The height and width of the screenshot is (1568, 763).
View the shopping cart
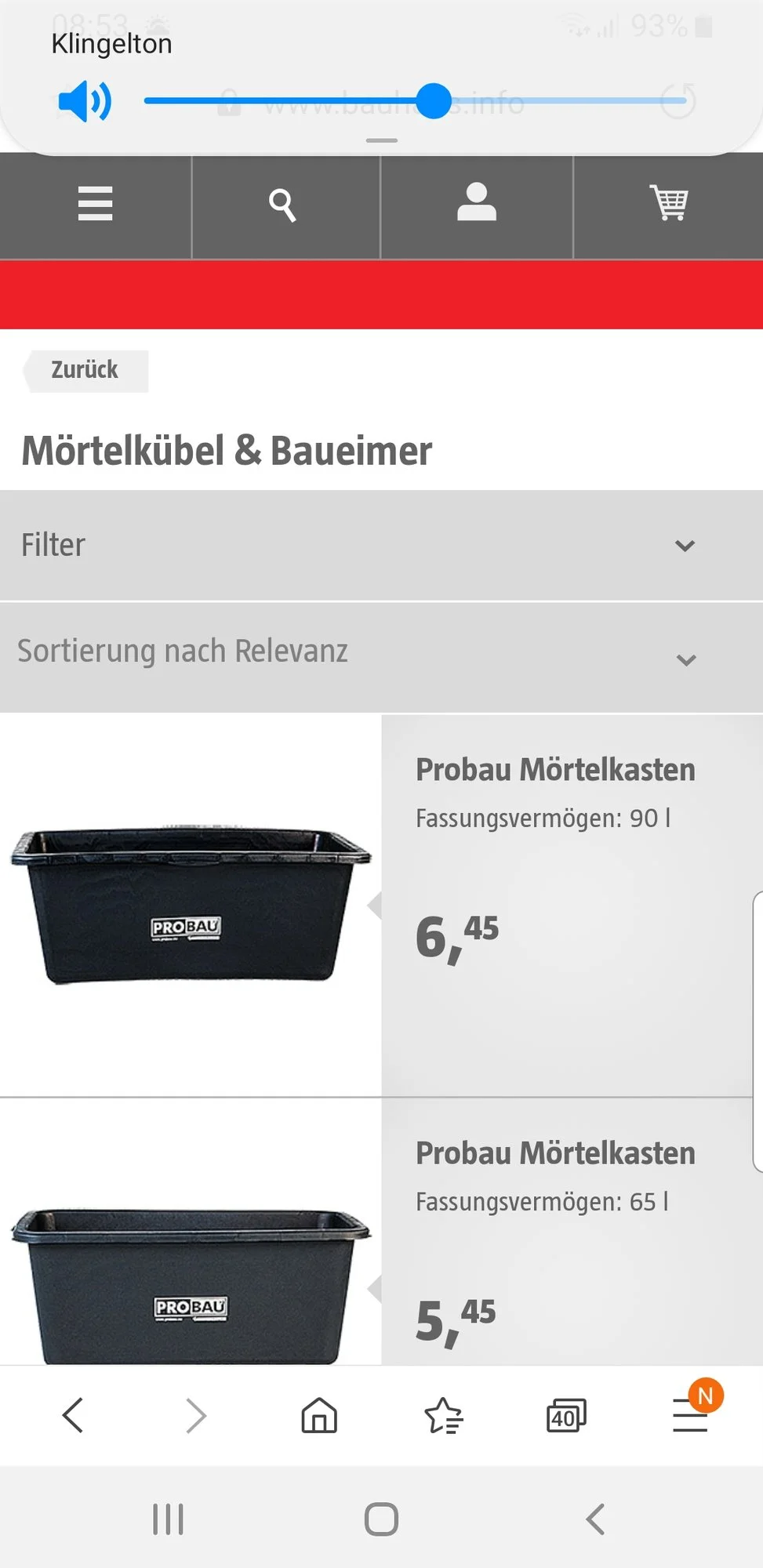click(x=669, y=203)
